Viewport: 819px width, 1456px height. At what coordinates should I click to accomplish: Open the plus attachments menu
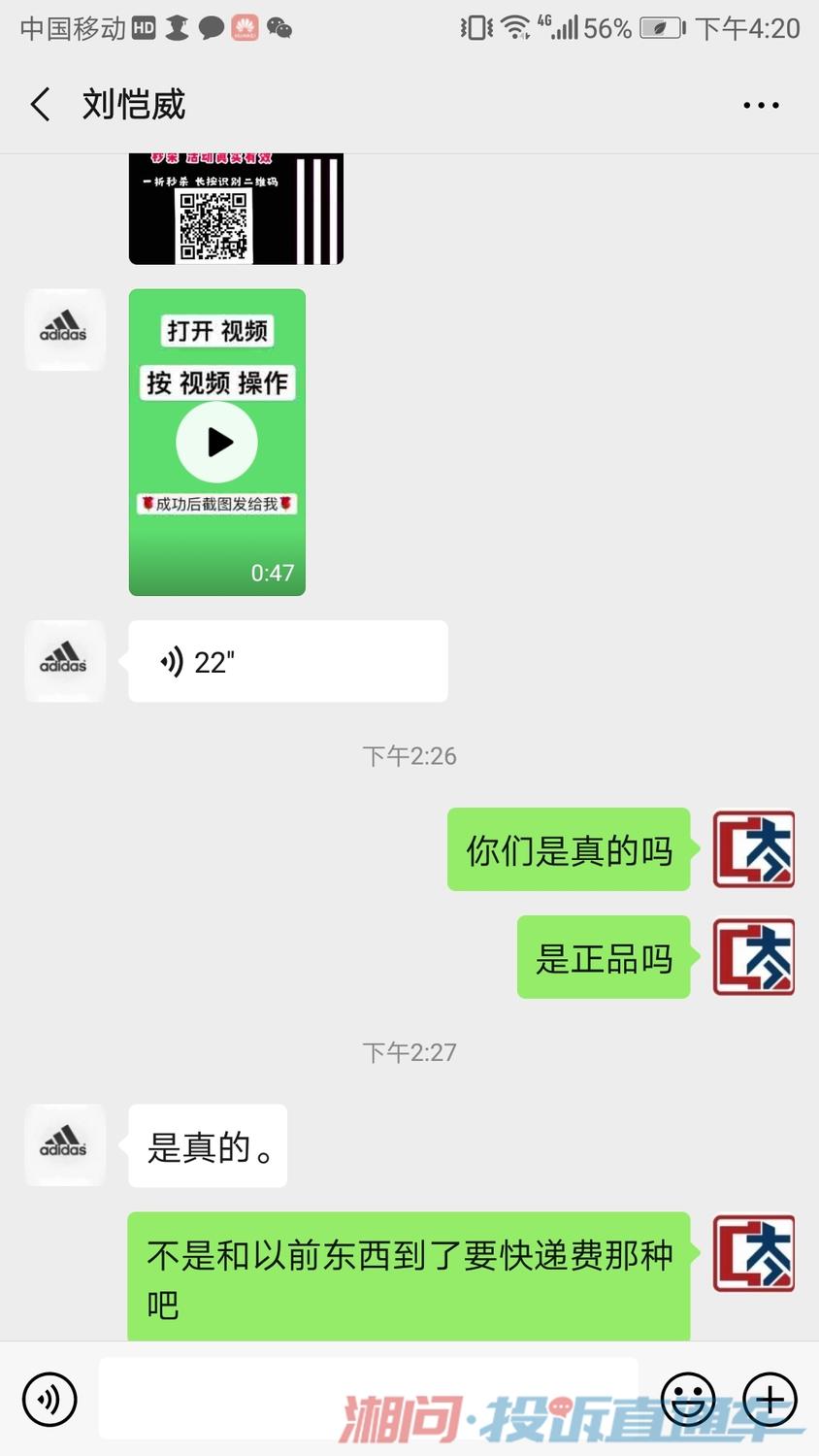(x=770, y=1400)
